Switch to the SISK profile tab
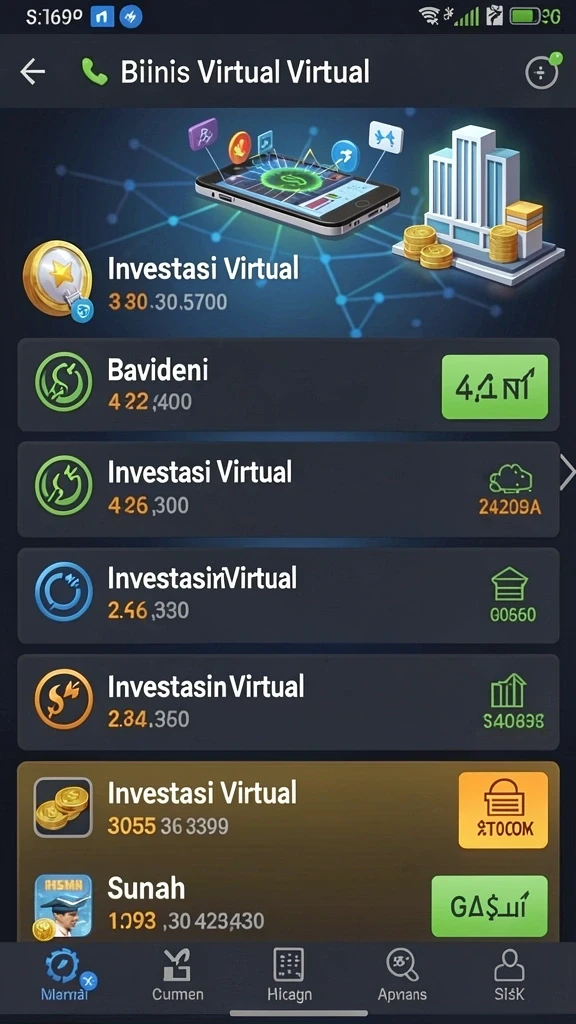This screenshot has width=576, height=1024. tap(509, 975)
